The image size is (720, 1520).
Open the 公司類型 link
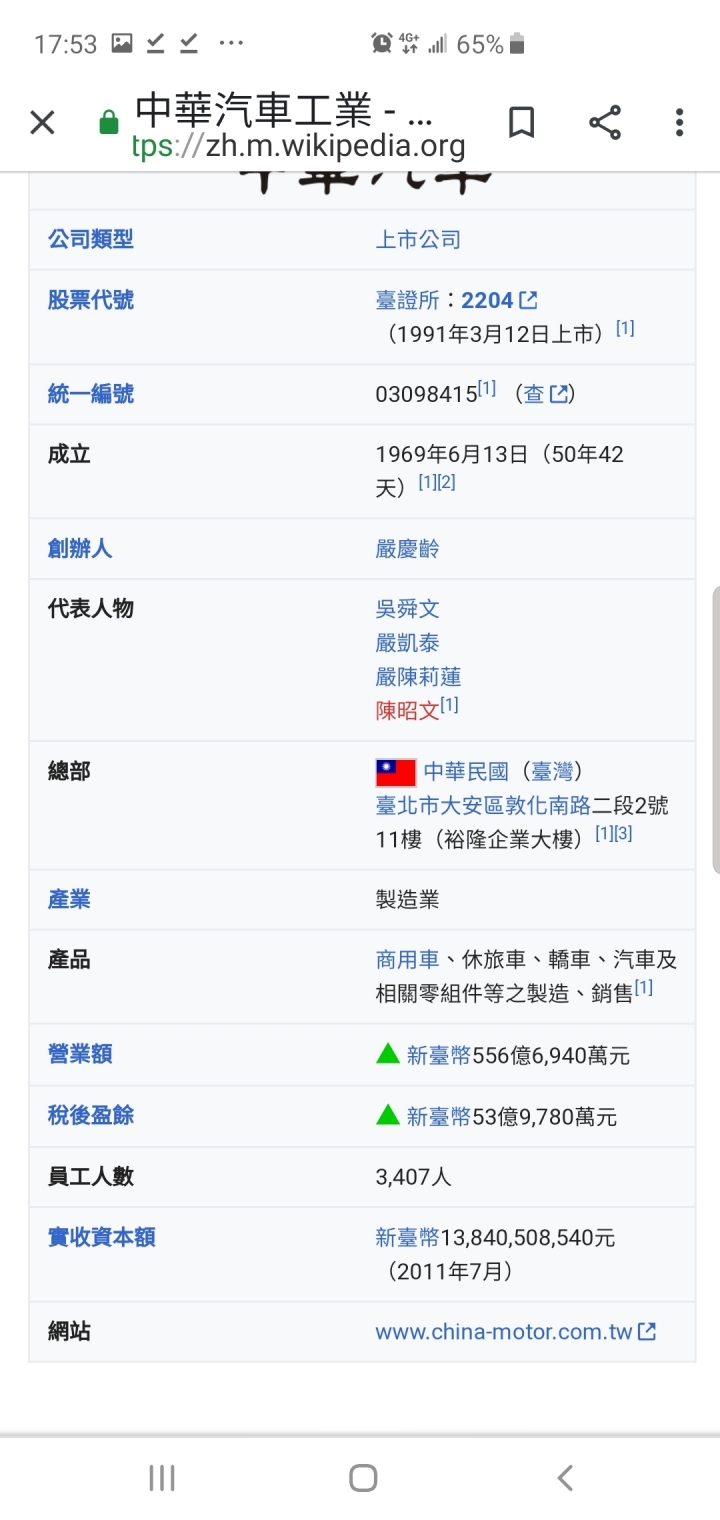click(91, 239)
